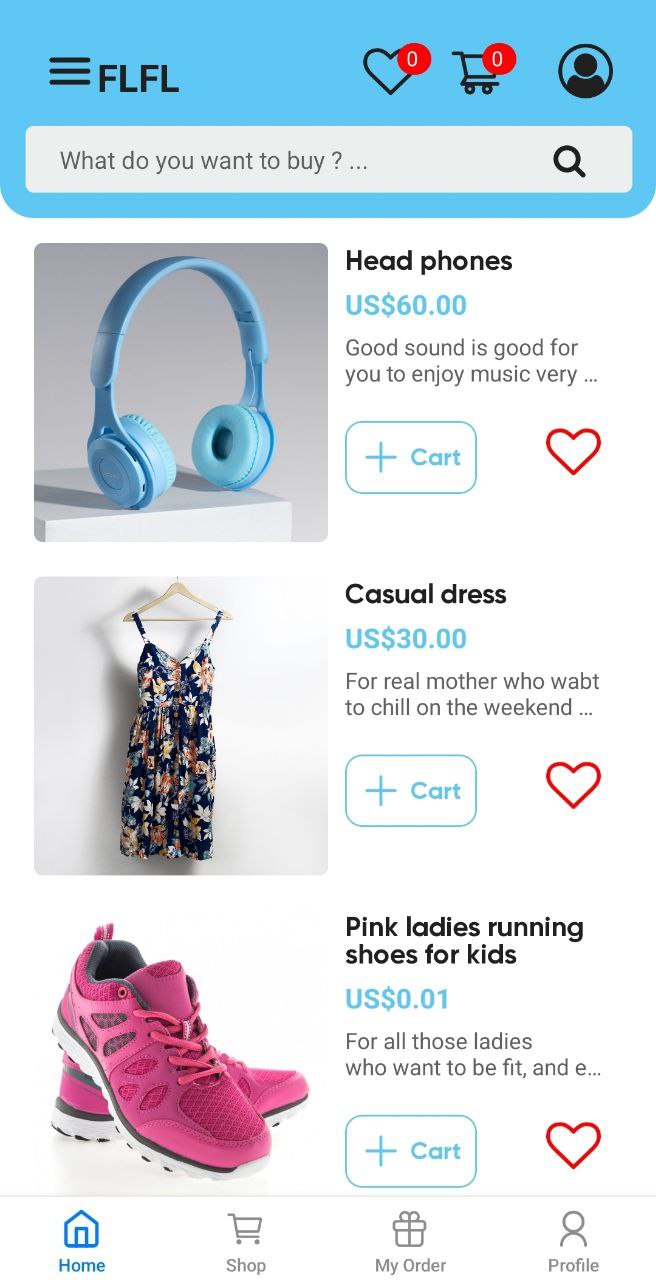Go to the My Order tab
Screen dimensions: 656x1280
click(x=410, y=1241)
